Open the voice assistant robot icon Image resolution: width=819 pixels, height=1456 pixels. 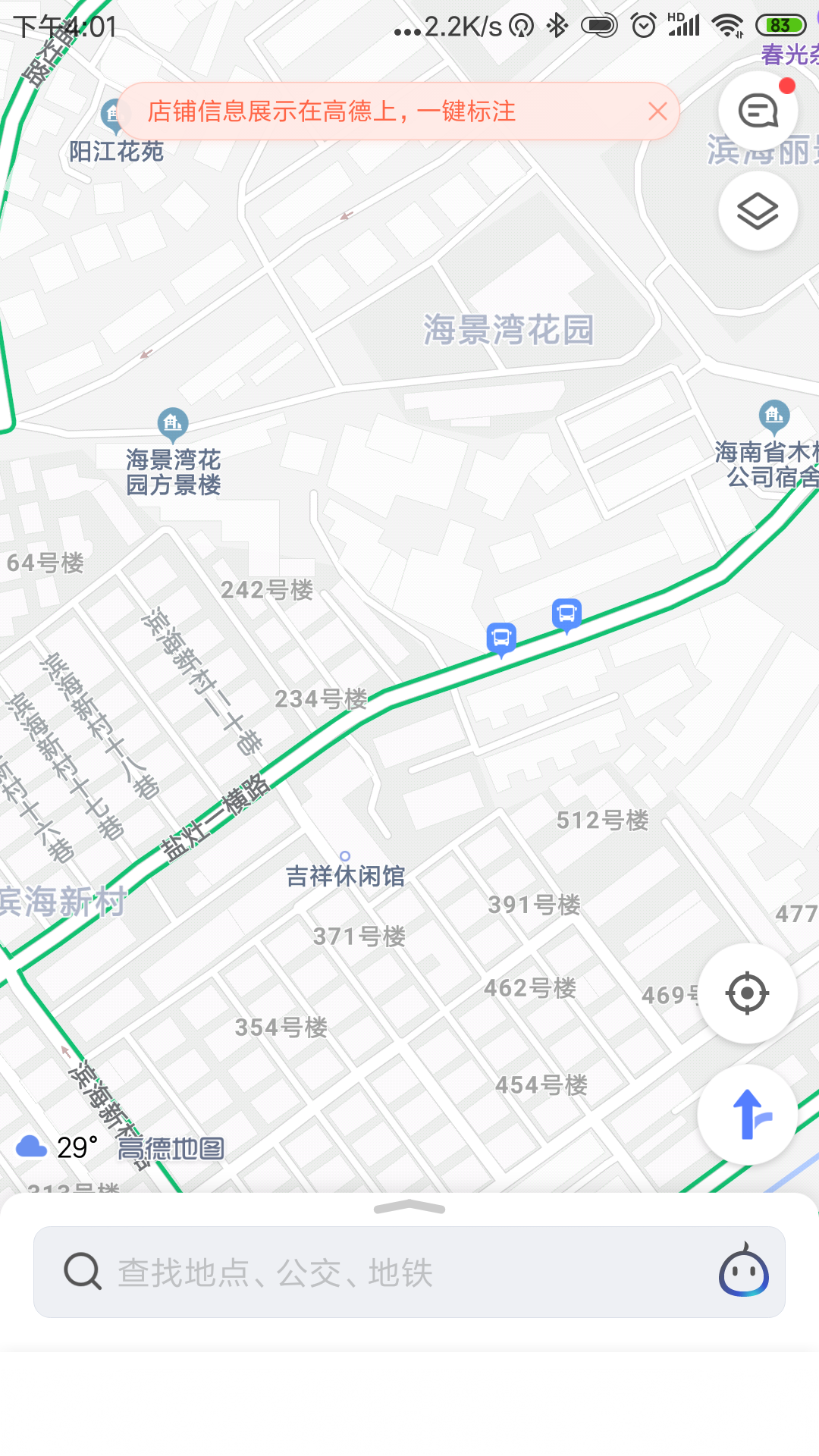744,1271
